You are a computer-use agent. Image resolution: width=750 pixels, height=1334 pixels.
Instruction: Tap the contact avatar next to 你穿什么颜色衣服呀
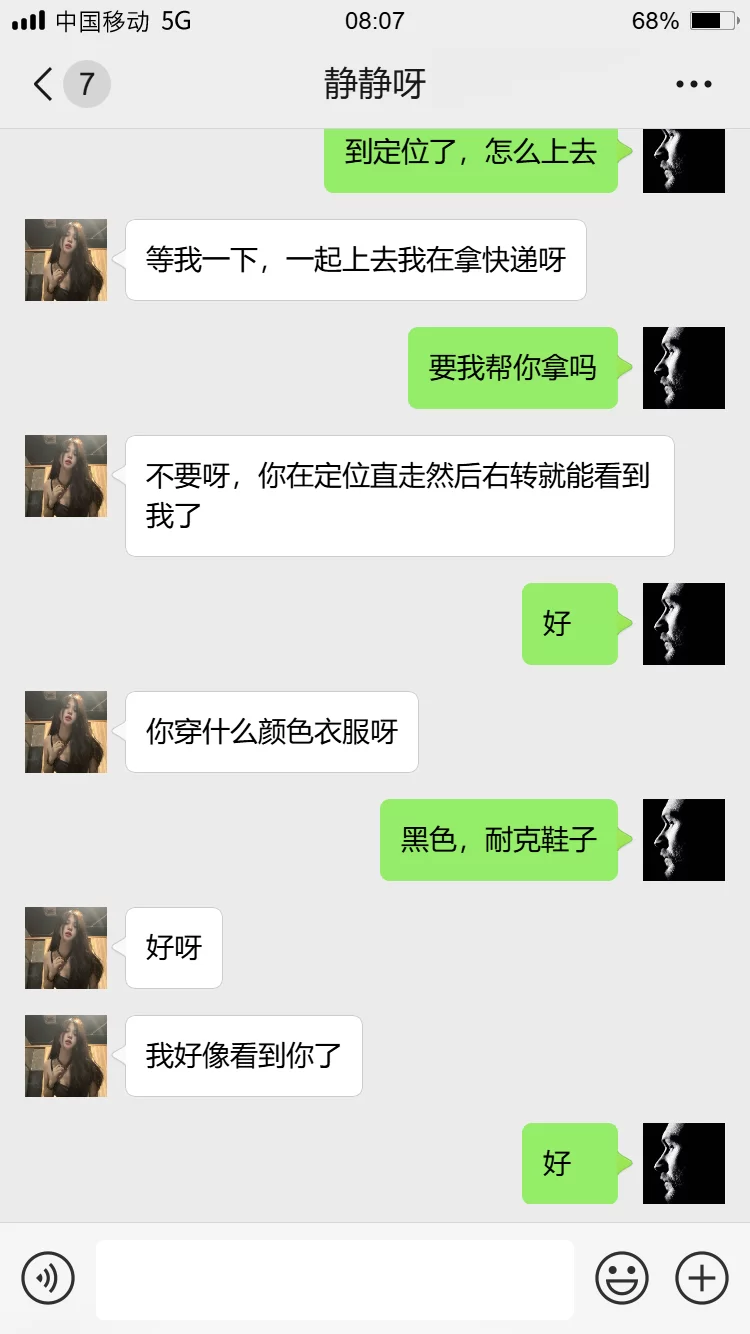(x=65, y=731)
